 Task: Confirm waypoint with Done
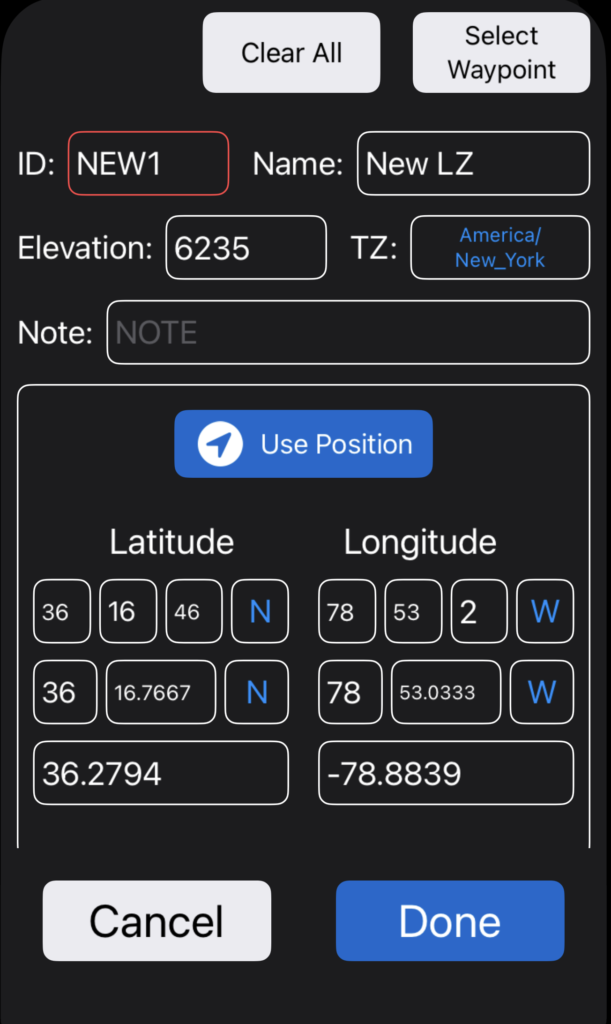click(450, 921)
